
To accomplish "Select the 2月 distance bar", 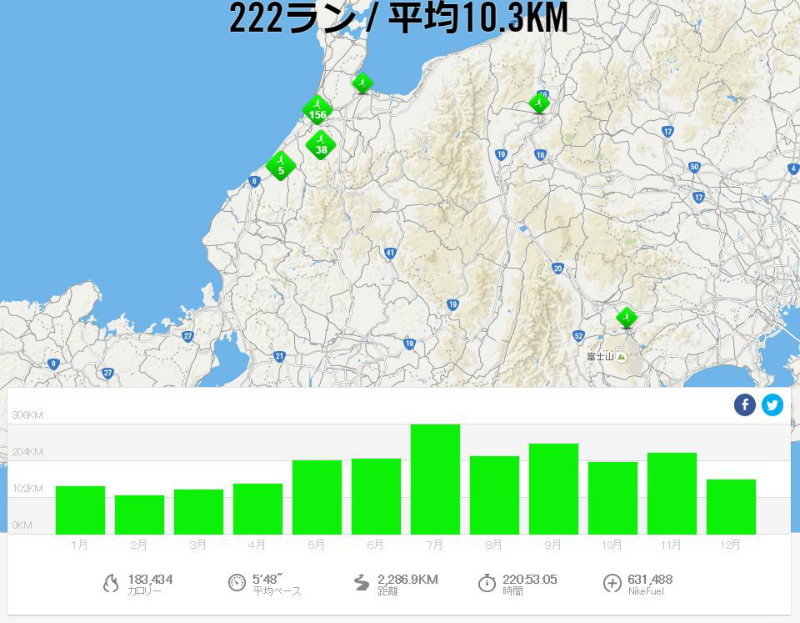I will click(139, 514).
